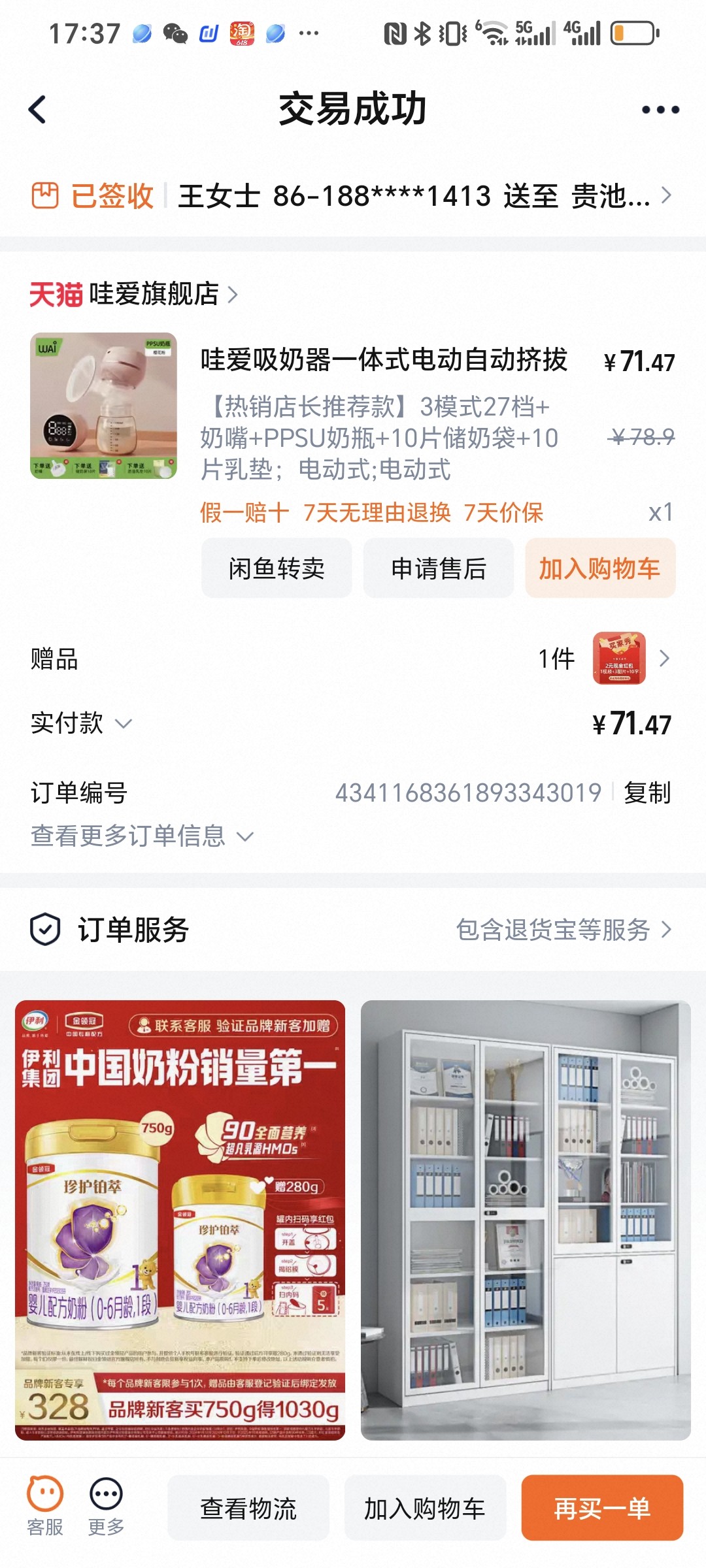Expand 查看更多订单信息
706x1568 pixels.
click(x=142, y=836)
